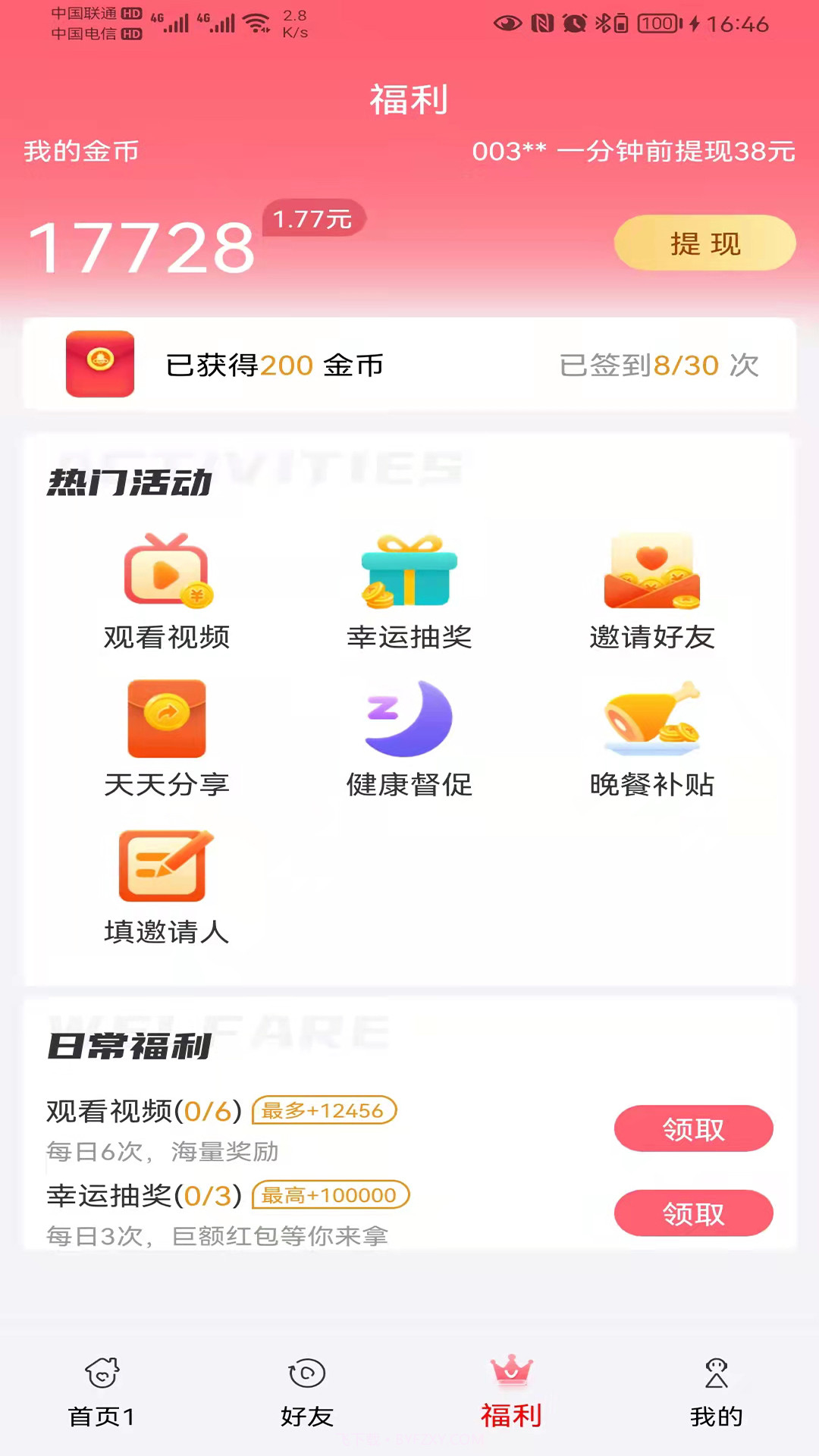819x1456 pixels.
Task: Open 我的金币 coins page
Action: [x=79, y=152]
